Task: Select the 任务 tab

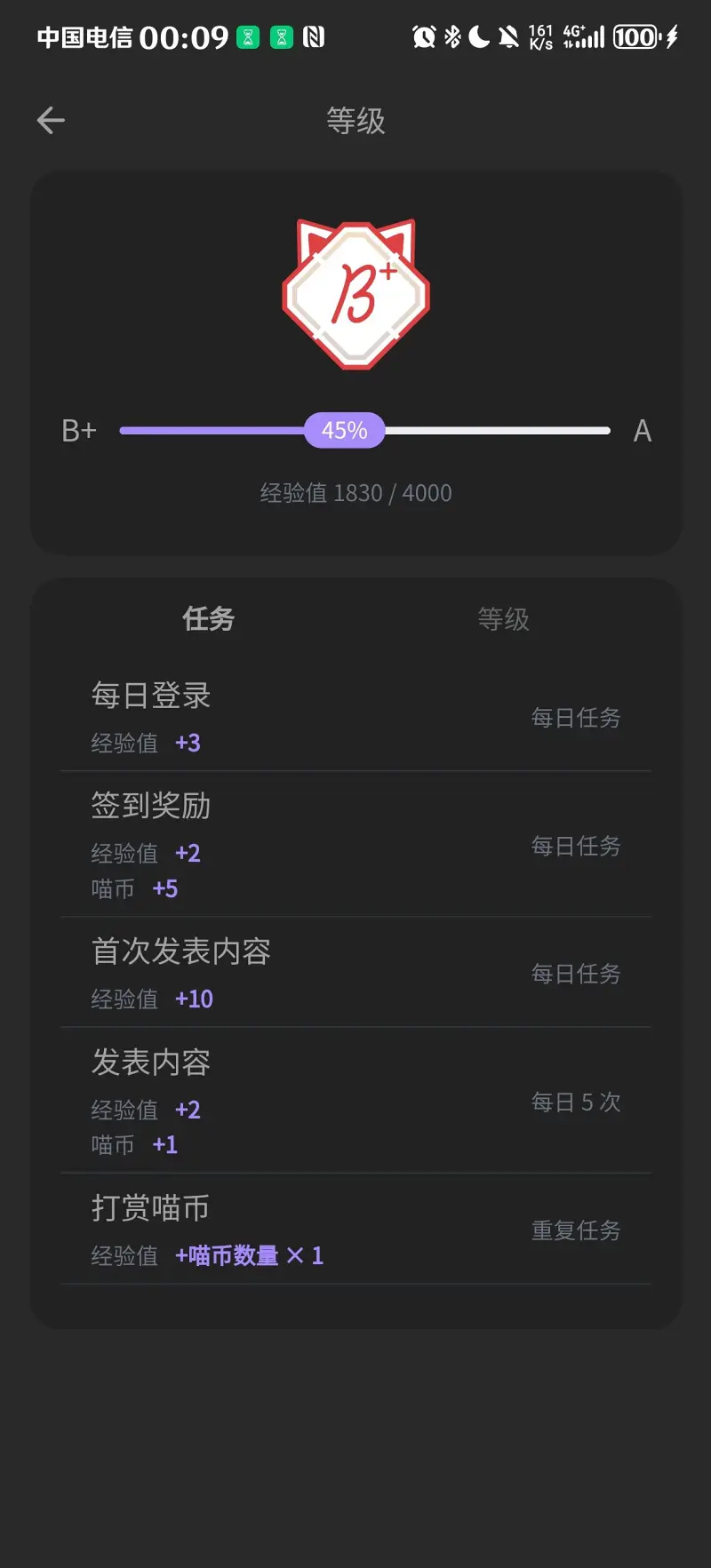Action: tap(209, 619)
